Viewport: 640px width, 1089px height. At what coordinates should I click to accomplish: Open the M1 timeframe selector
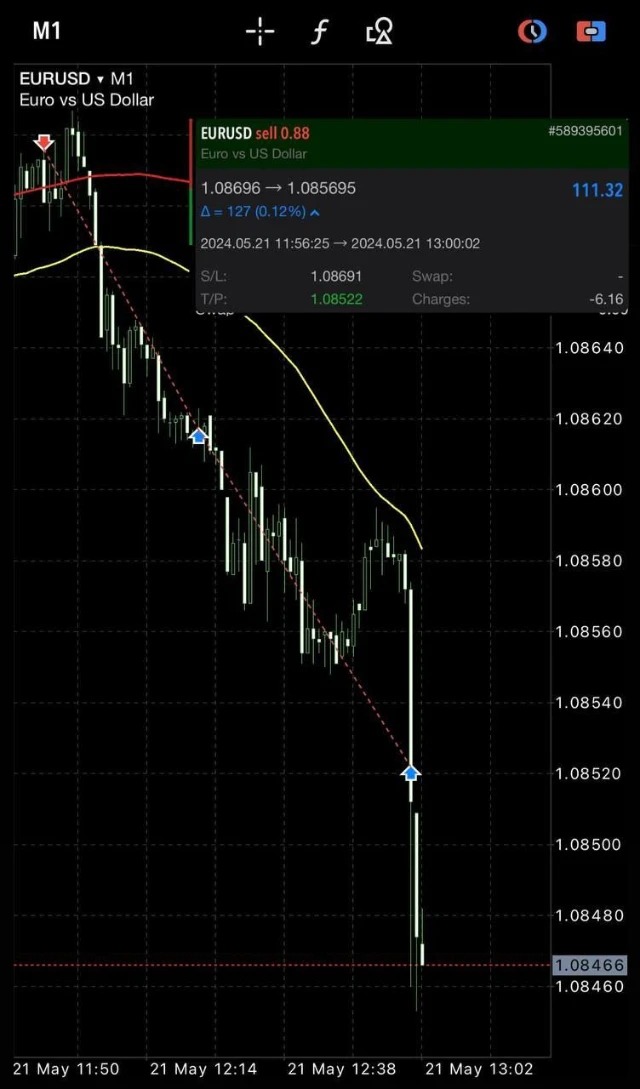click(47, 31)
